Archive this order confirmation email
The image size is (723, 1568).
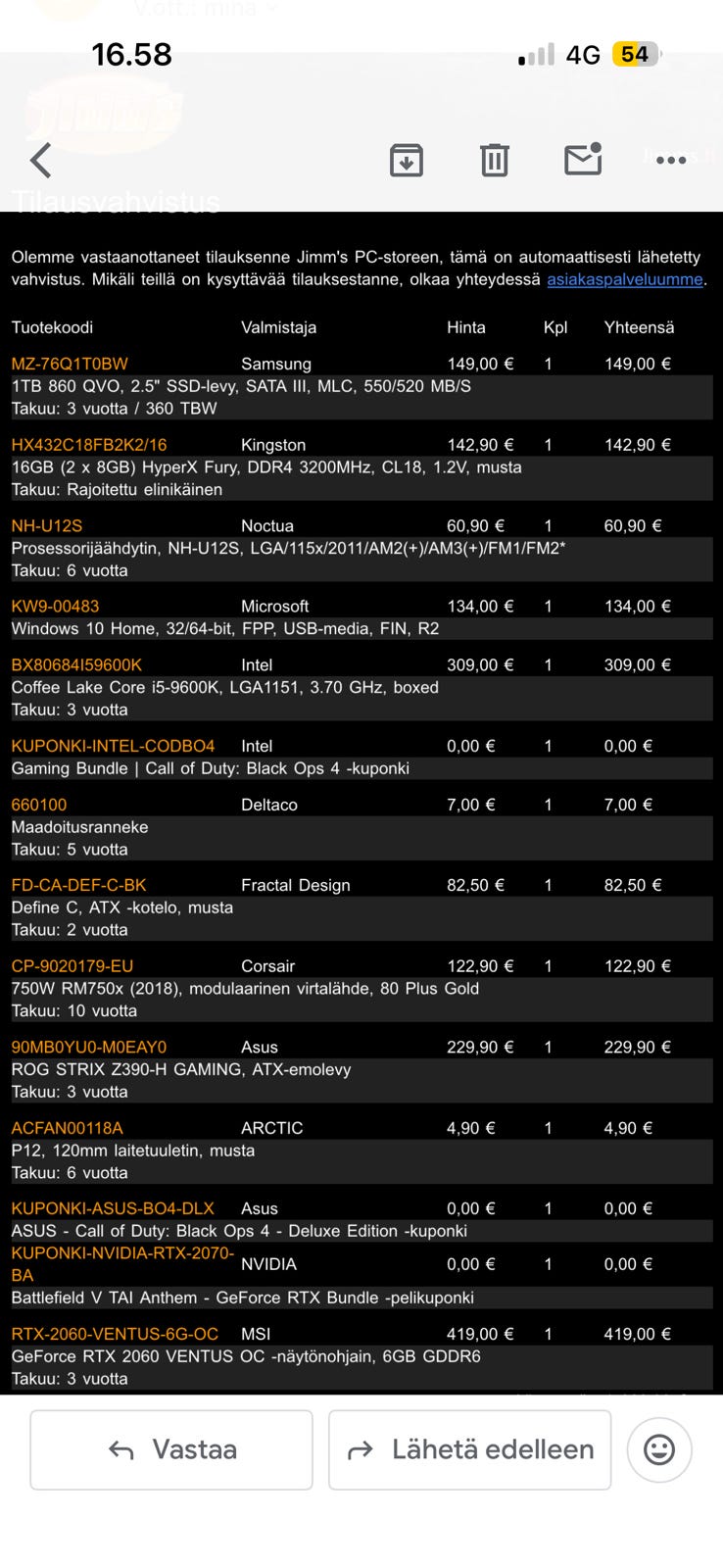pyautogui.click(x=407, y=160)
